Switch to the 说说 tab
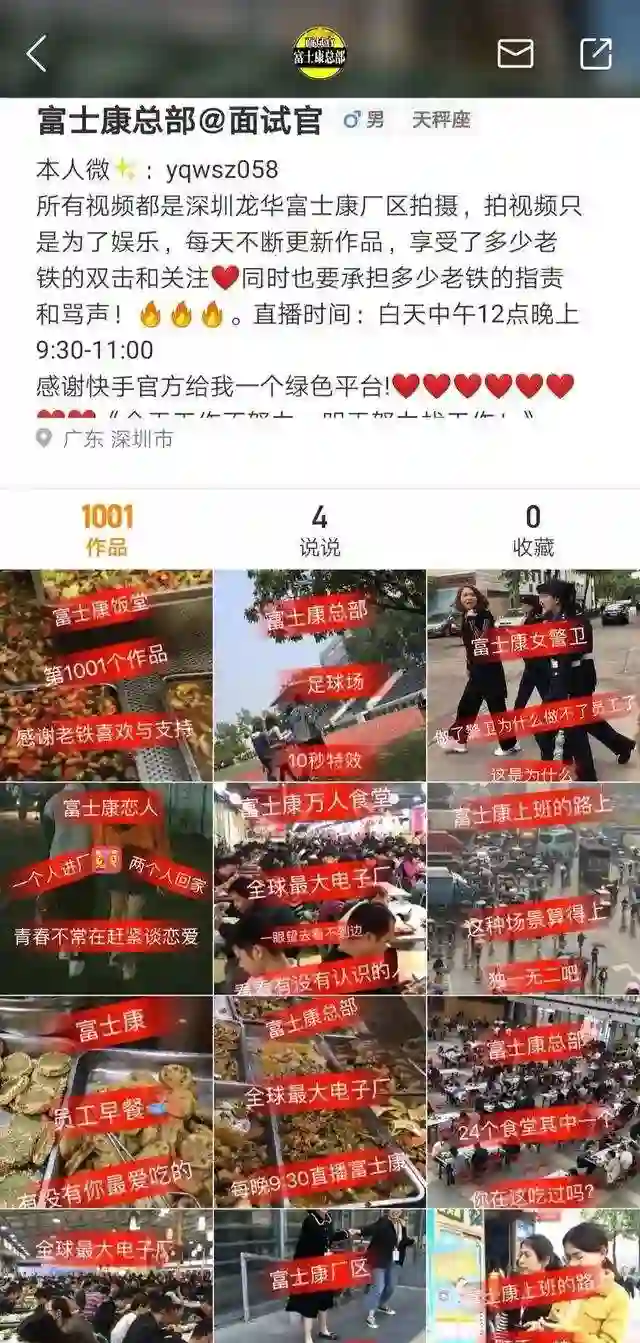 coord(319,530)
